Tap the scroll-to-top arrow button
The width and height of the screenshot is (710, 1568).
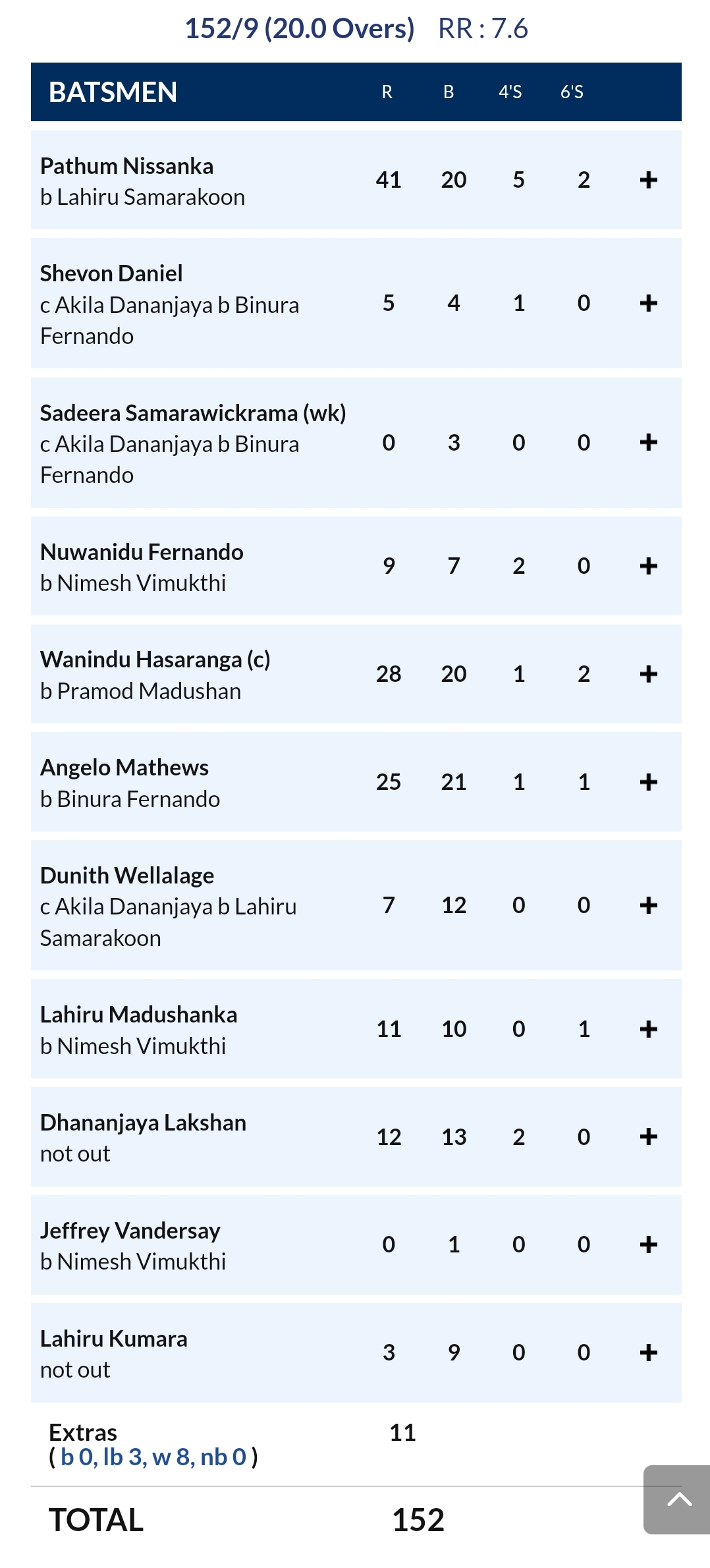point(677,1499)
